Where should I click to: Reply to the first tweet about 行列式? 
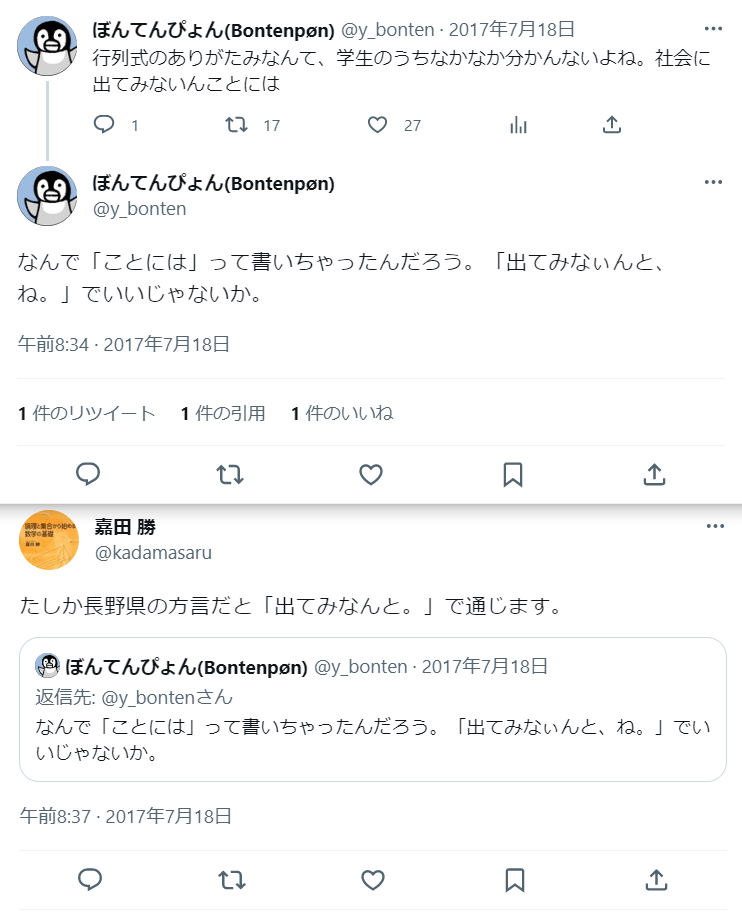point(105,125)
